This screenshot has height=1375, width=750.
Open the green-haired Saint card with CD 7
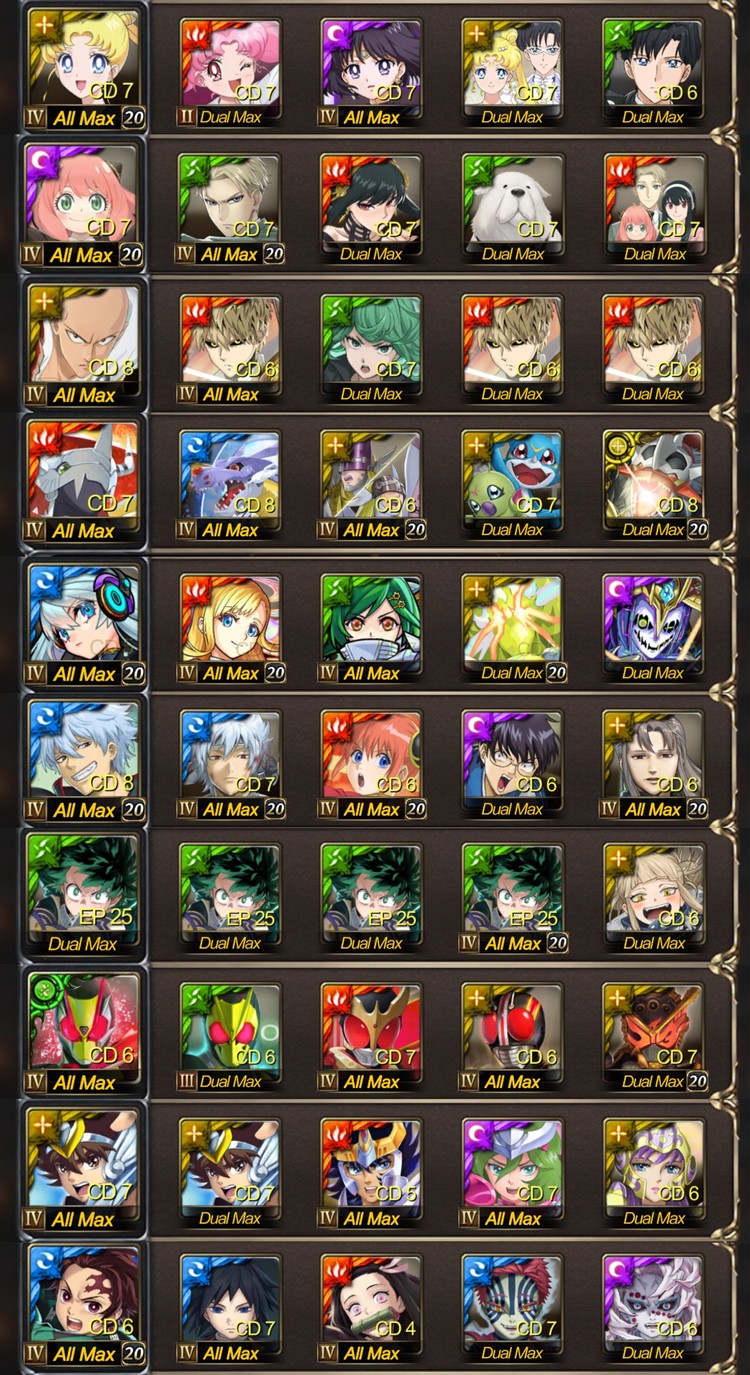point(512,1164)
